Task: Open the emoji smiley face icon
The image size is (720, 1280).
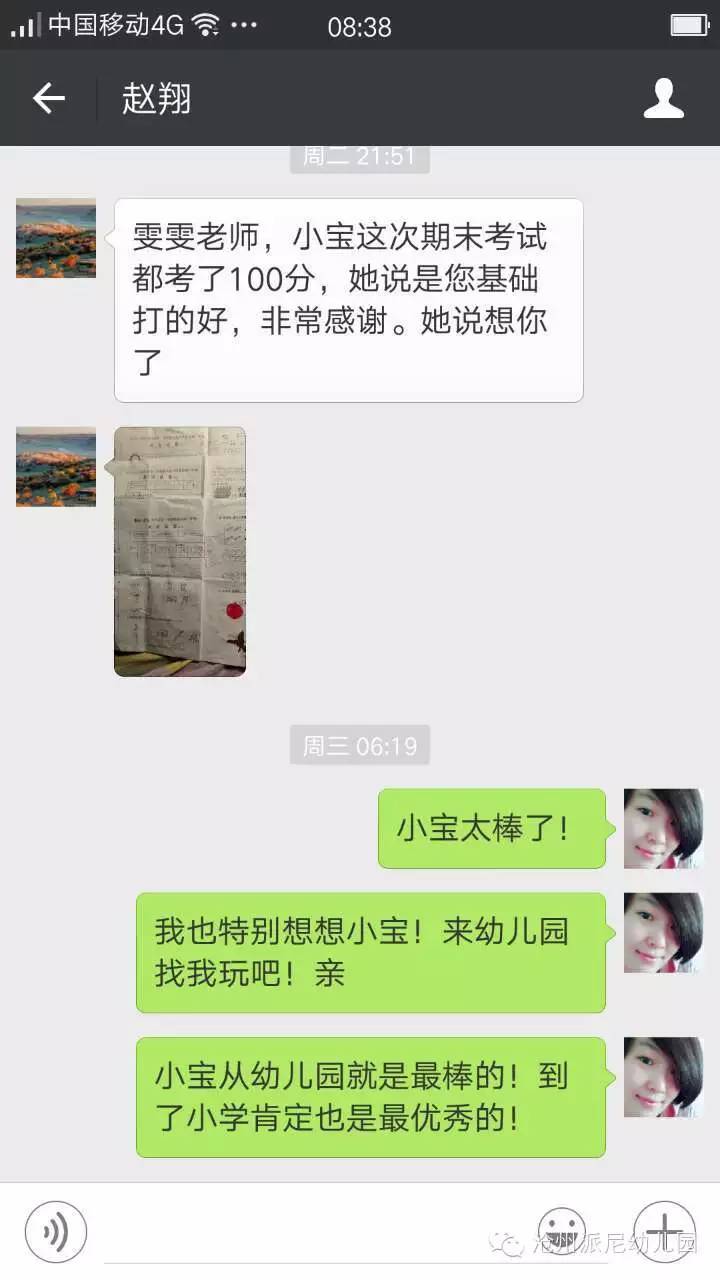Action: [x=561, y=1230]
